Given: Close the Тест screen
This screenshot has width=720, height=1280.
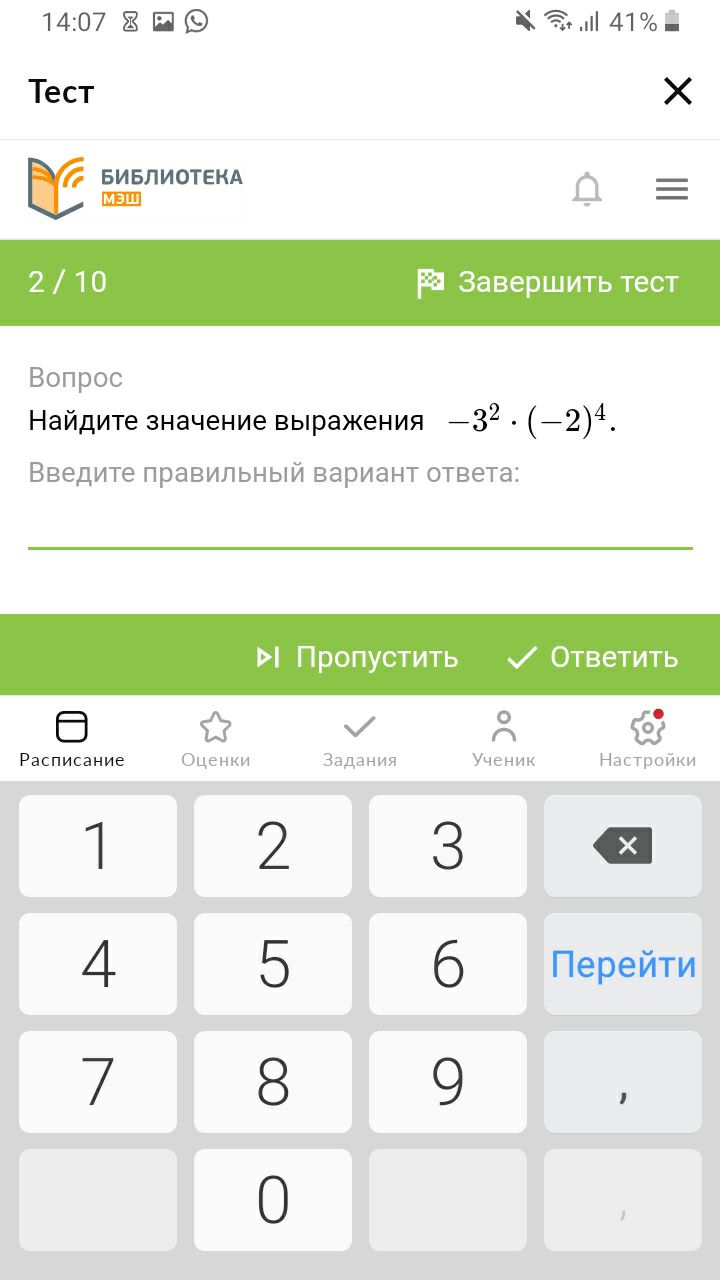Looking at the screenshot, I should point(677,92).
